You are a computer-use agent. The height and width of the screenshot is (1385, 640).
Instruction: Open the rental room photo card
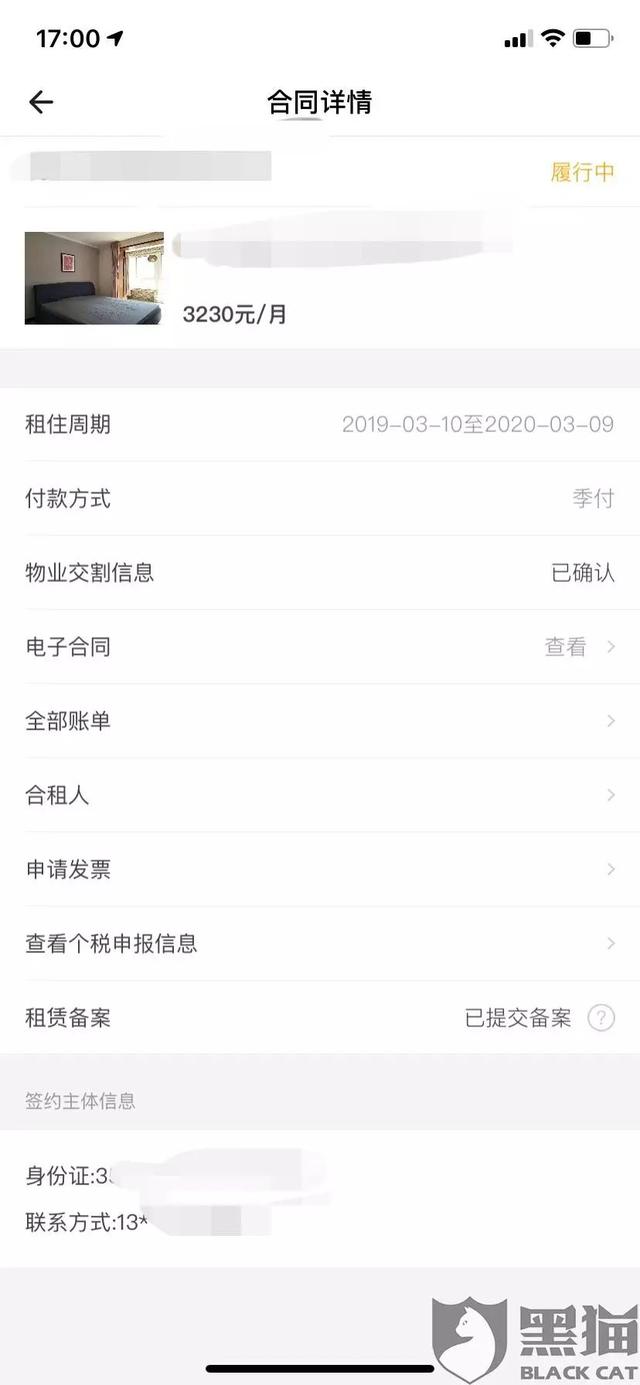click(x=94, y=278)
